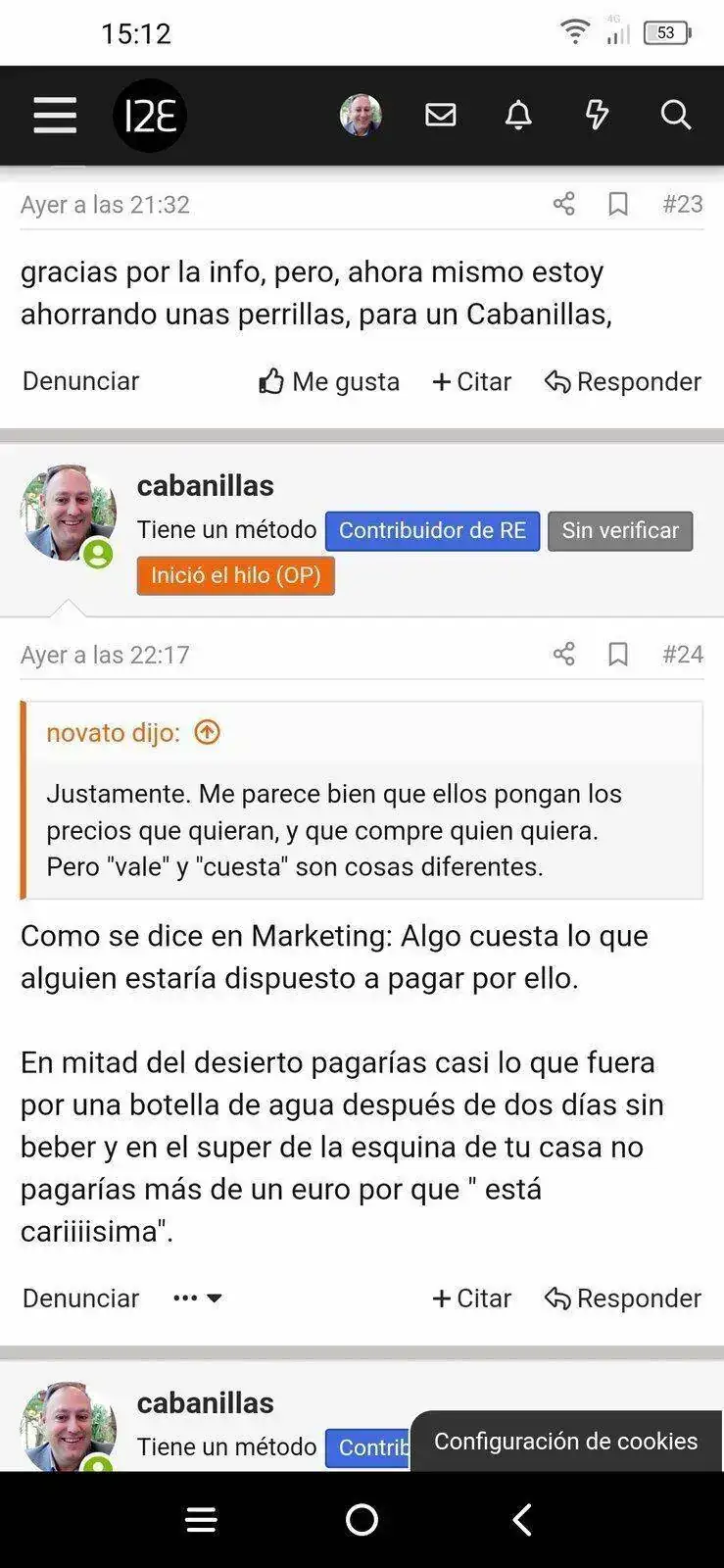Show what's new lightning icon

pos(597,116)
